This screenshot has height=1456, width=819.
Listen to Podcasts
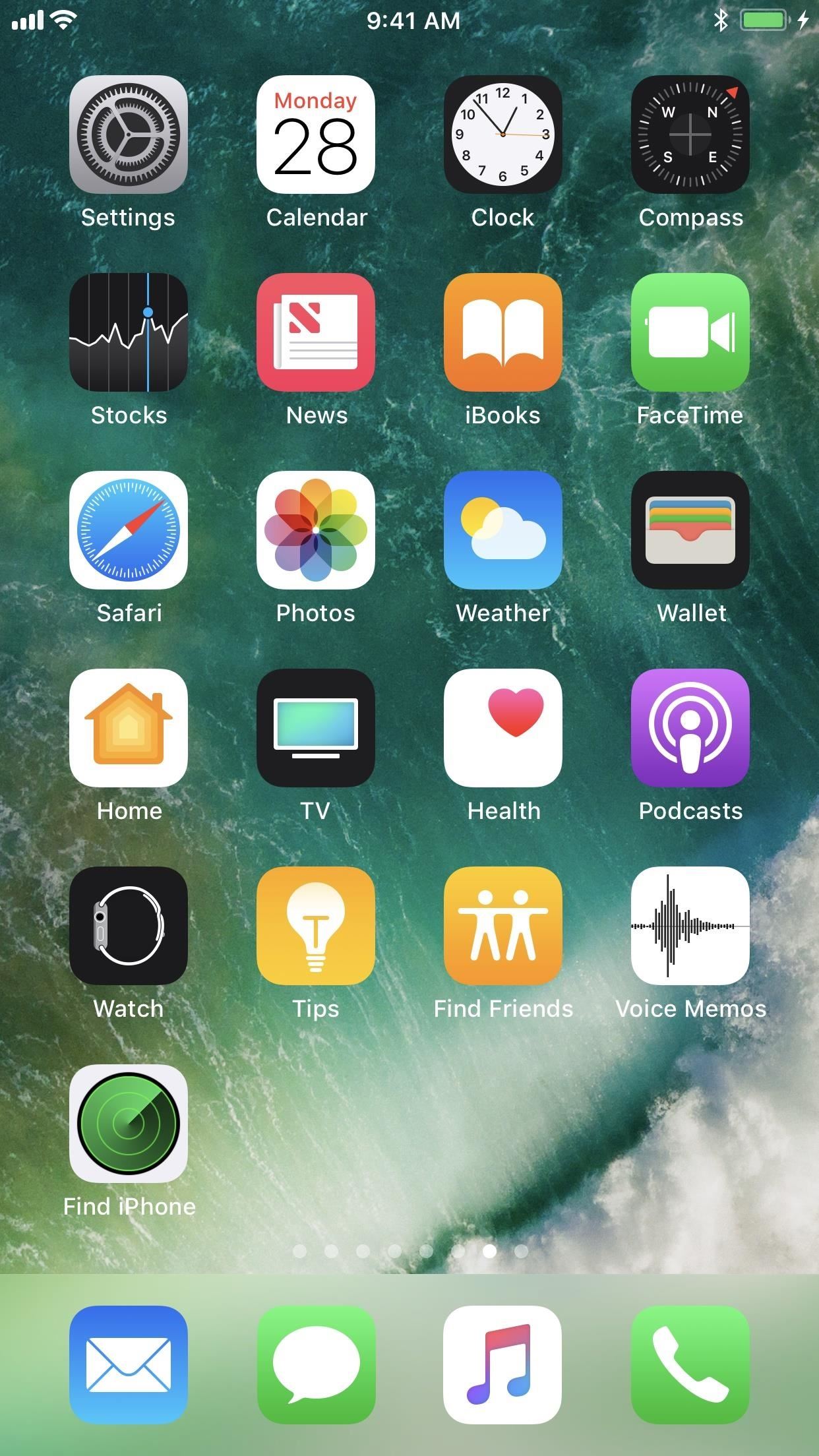[x=690, y=729]
